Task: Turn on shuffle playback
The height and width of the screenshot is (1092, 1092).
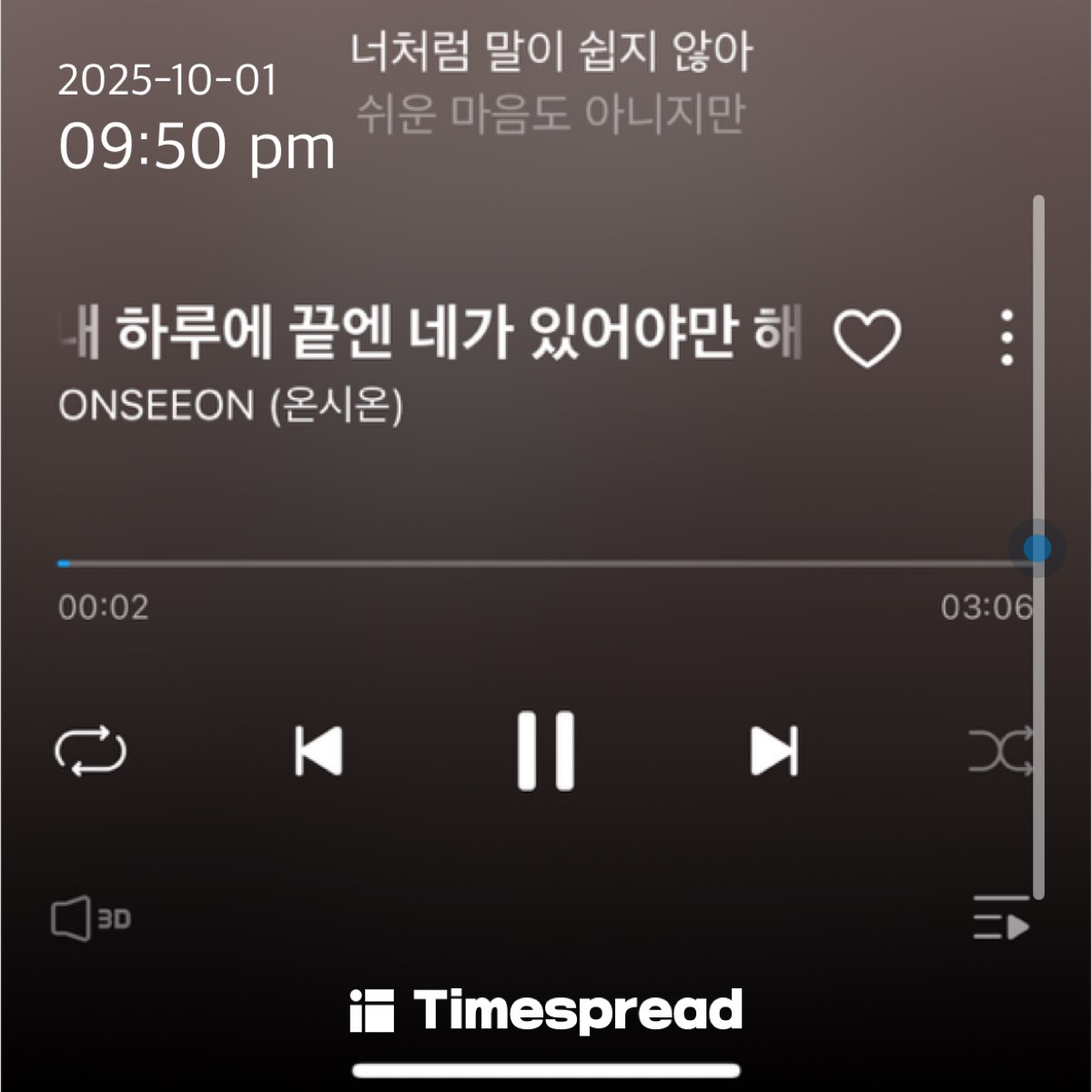Action: pos(1001,752)
